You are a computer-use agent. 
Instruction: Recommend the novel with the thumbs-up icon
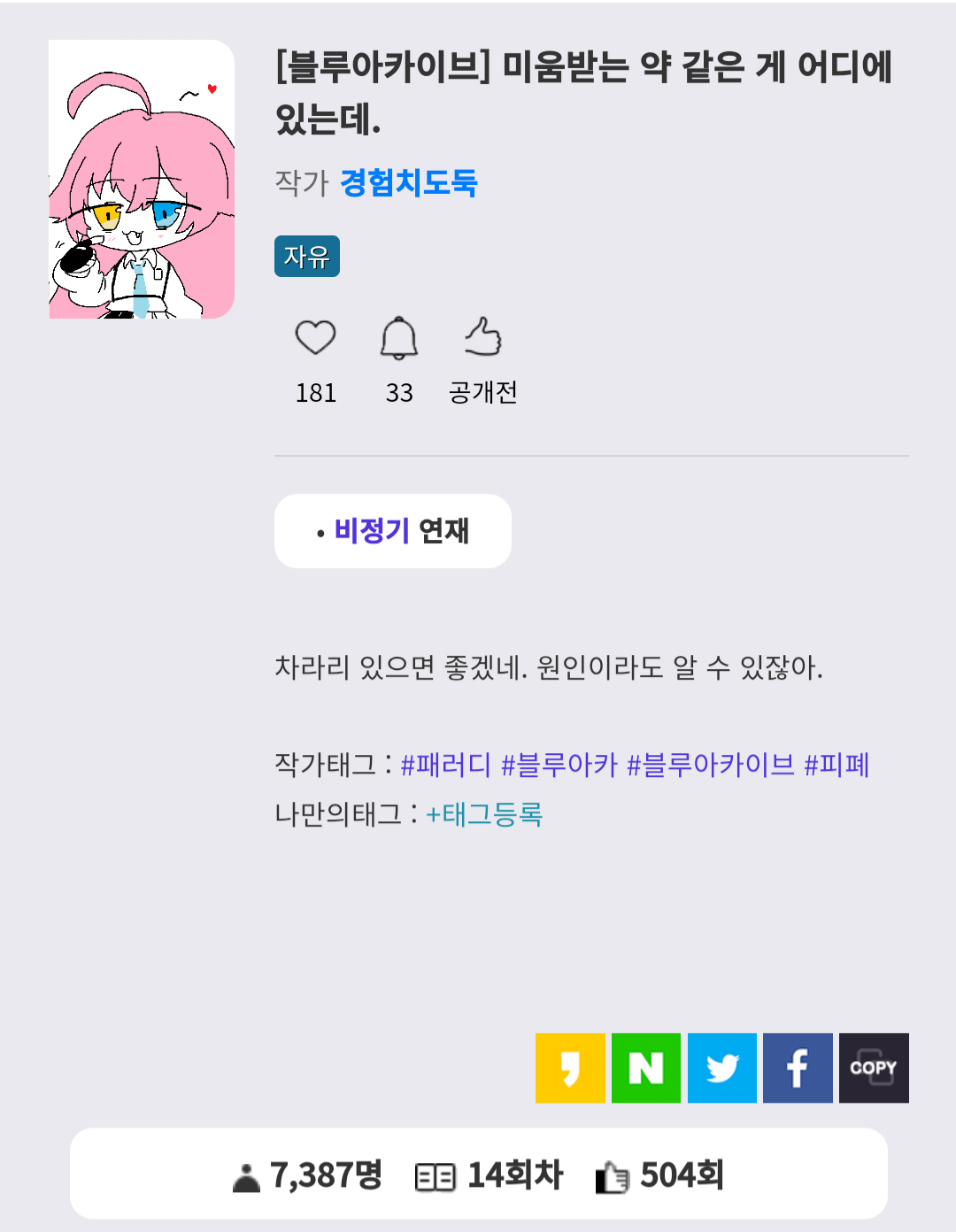(483, 338)
